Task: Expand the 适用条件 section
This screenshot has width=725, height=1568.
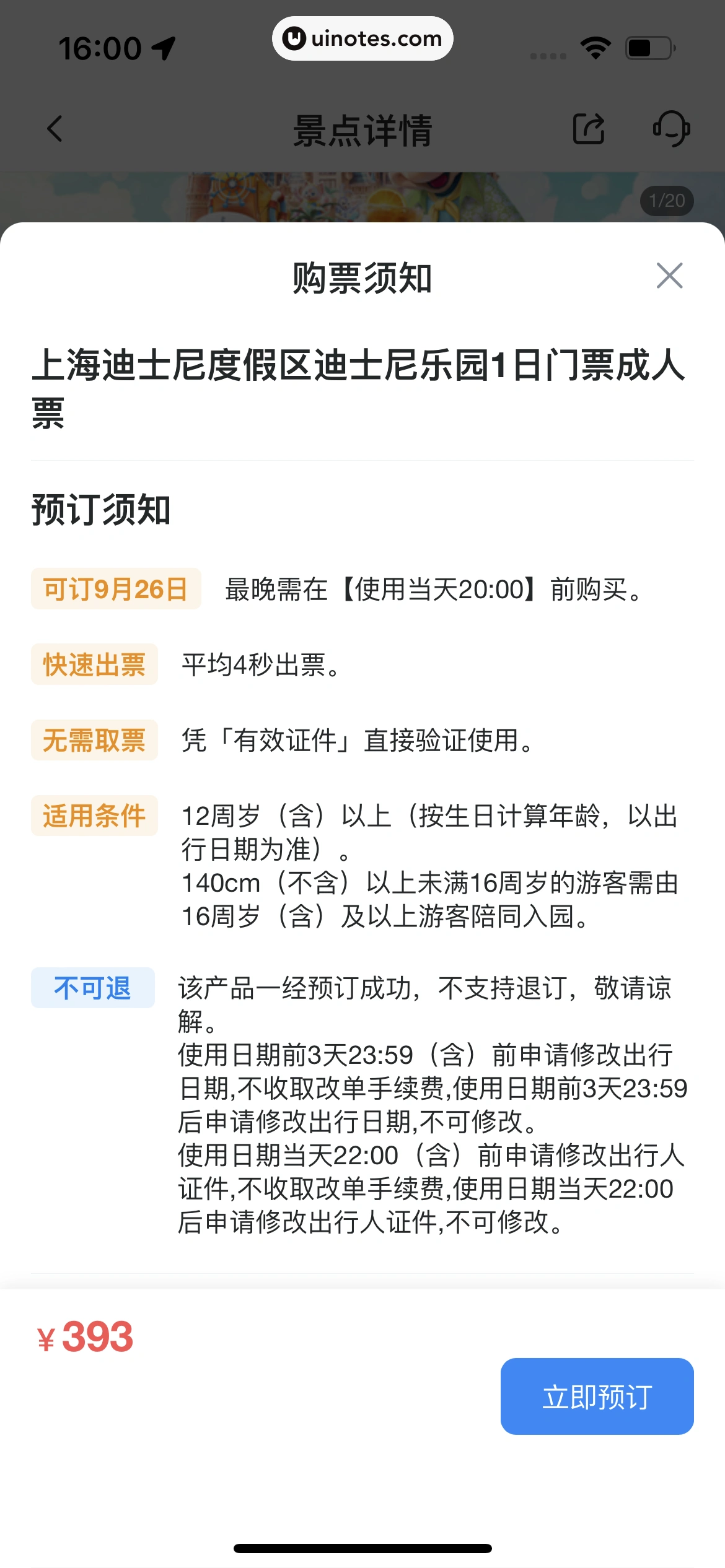Action: [x=94, y=816]
